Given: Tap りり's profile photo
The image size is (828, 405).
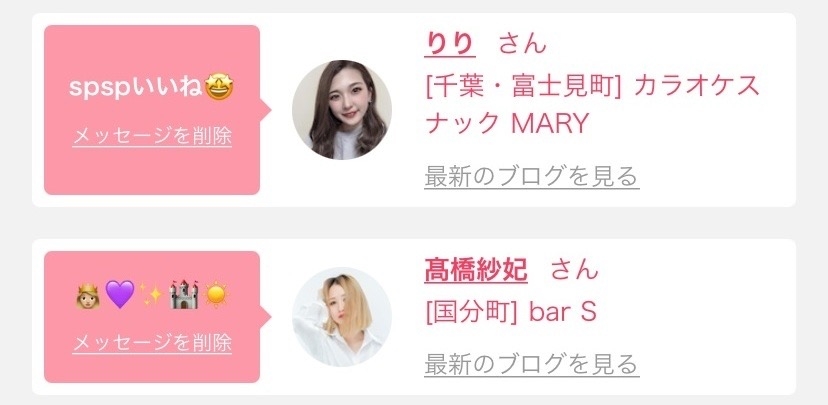Looking at the screenshot, I should click(x=341, y=110).
